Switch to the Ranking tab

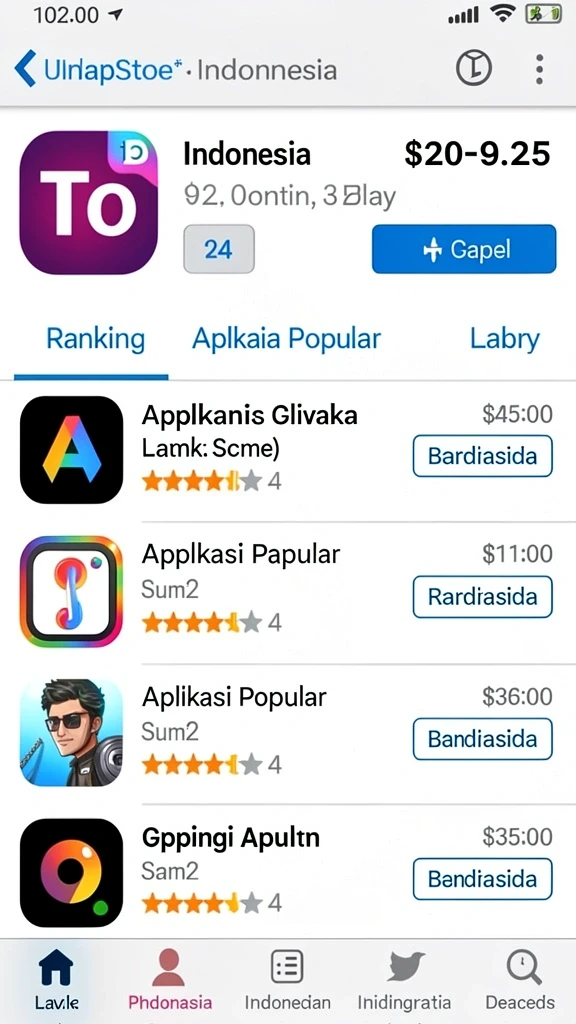click(95, 340)
